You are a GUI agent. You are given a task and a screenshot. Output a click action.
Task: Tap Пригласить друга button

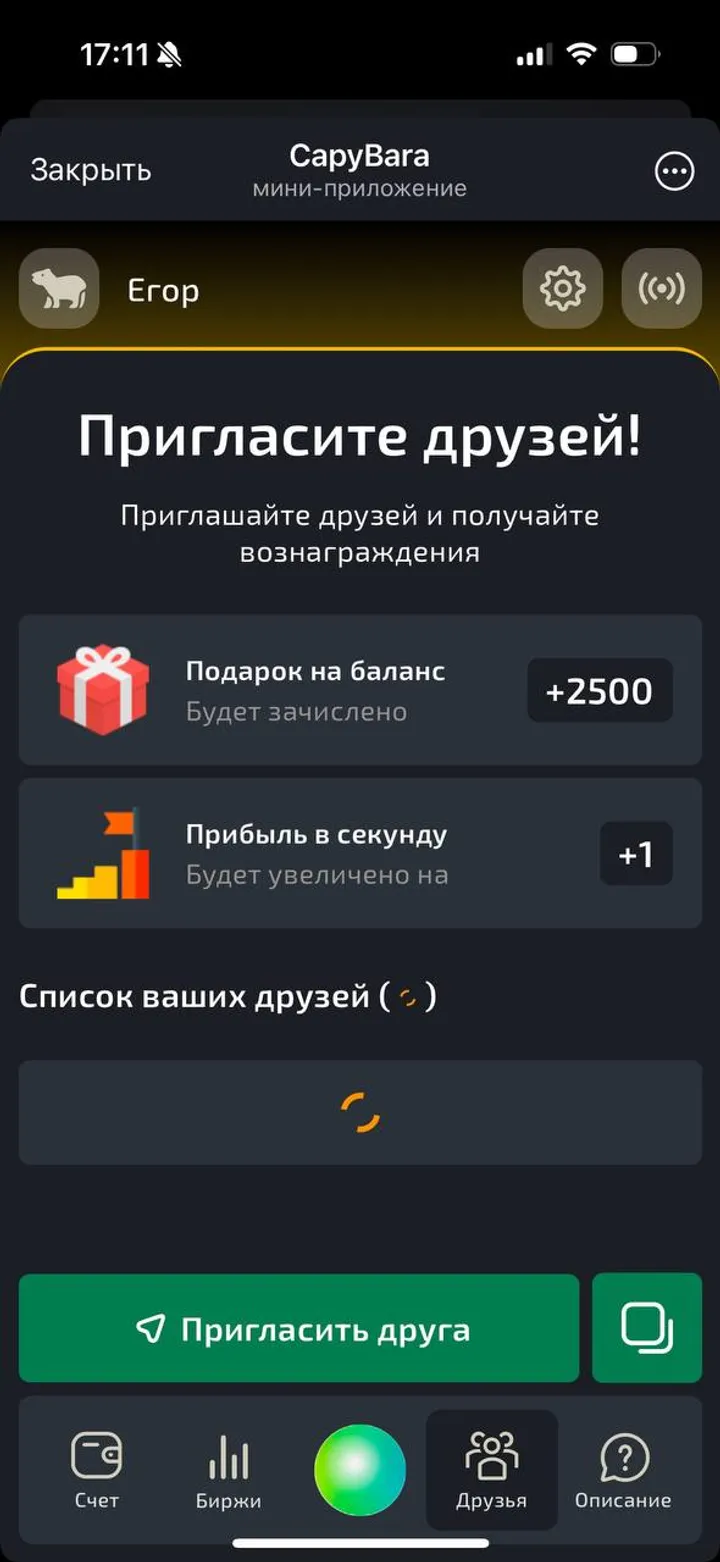(299, 1328)
